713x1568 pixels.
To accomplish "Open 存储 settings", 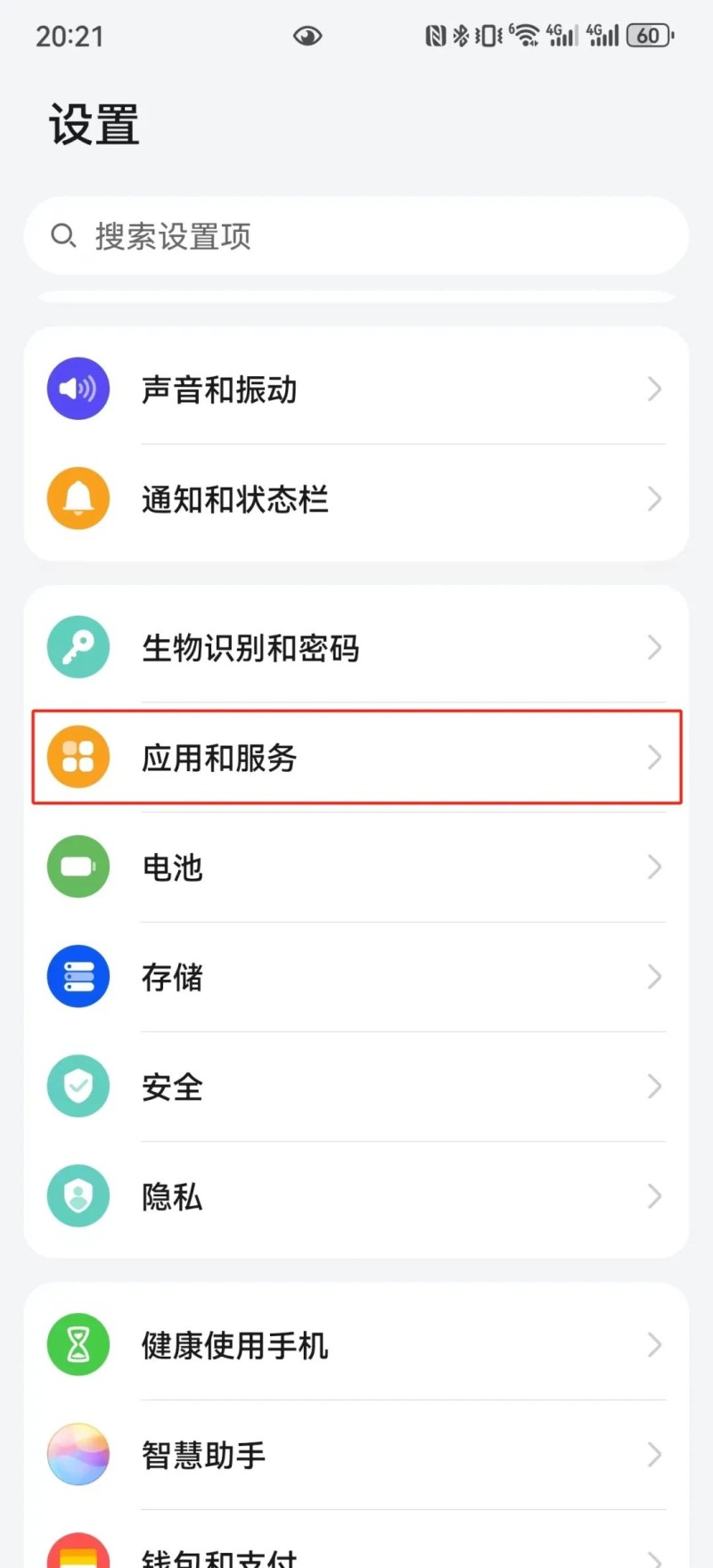I will tap(356, 977).
